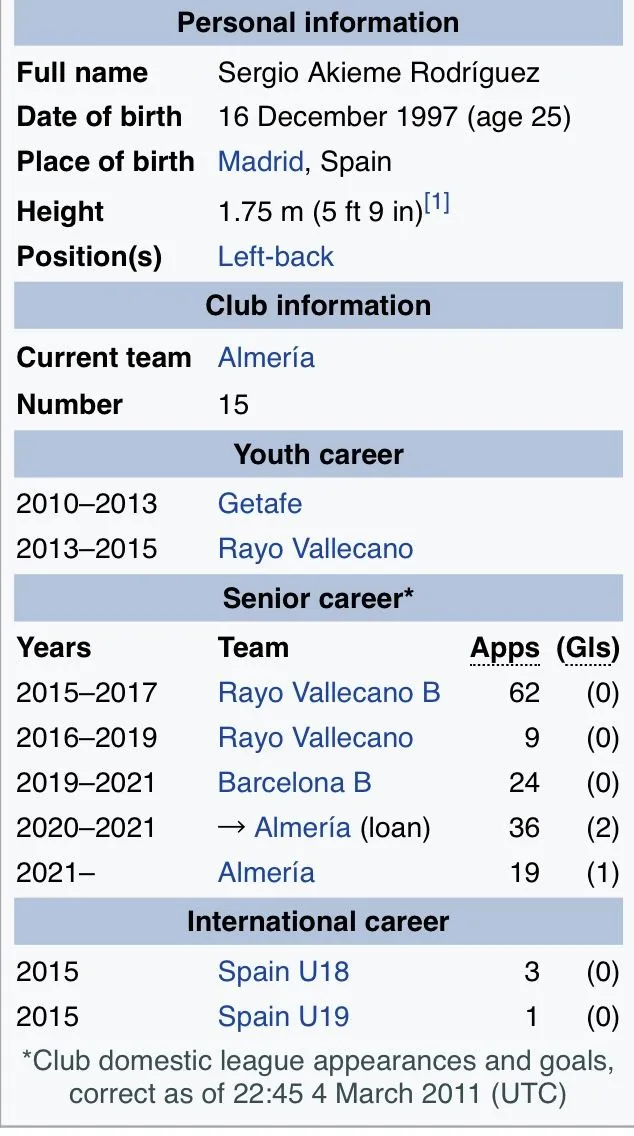Open the Spain U19 link
This screenshot has height=1136, width=634.
pos(283,1017)
